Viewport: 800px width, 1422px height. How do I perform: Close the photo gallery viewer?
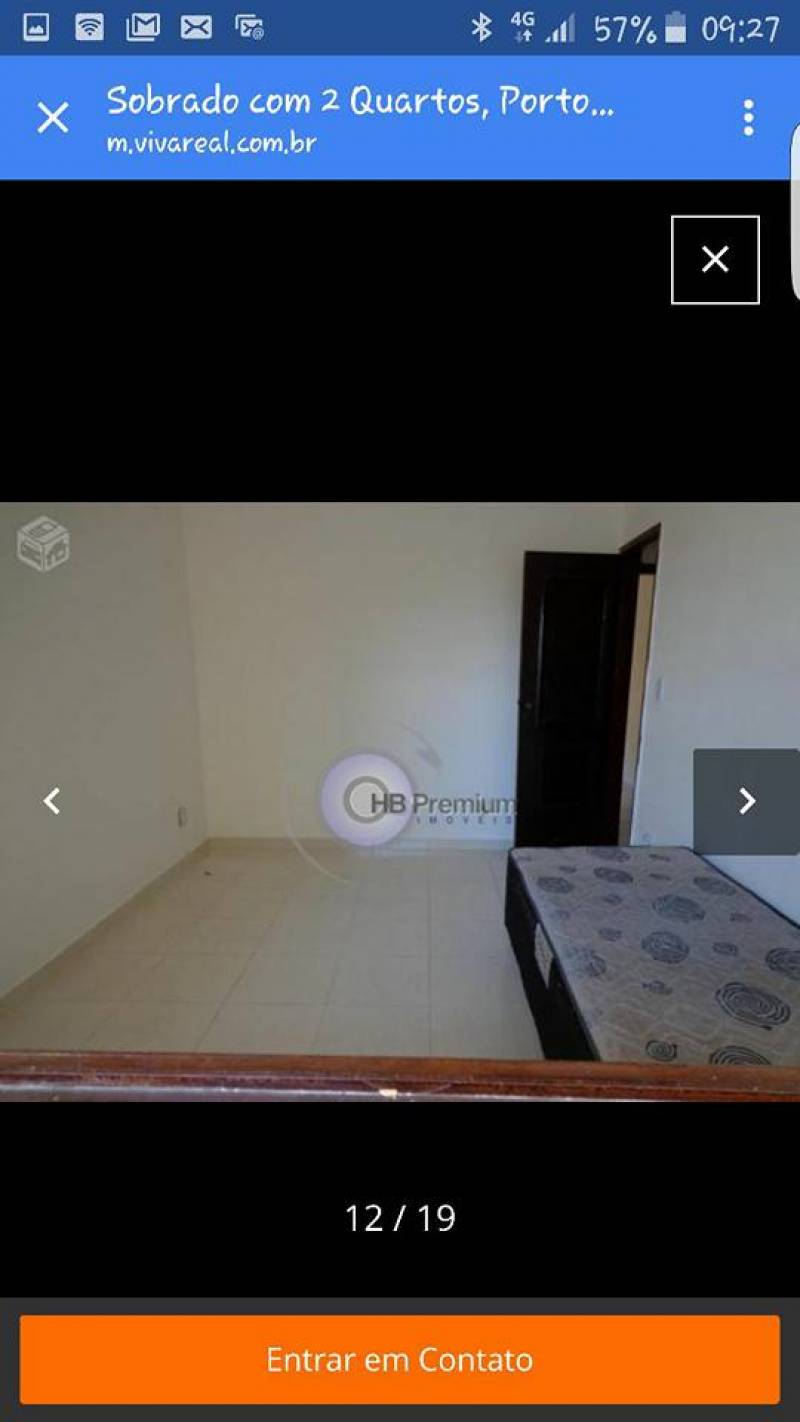[x=715, y=260]
